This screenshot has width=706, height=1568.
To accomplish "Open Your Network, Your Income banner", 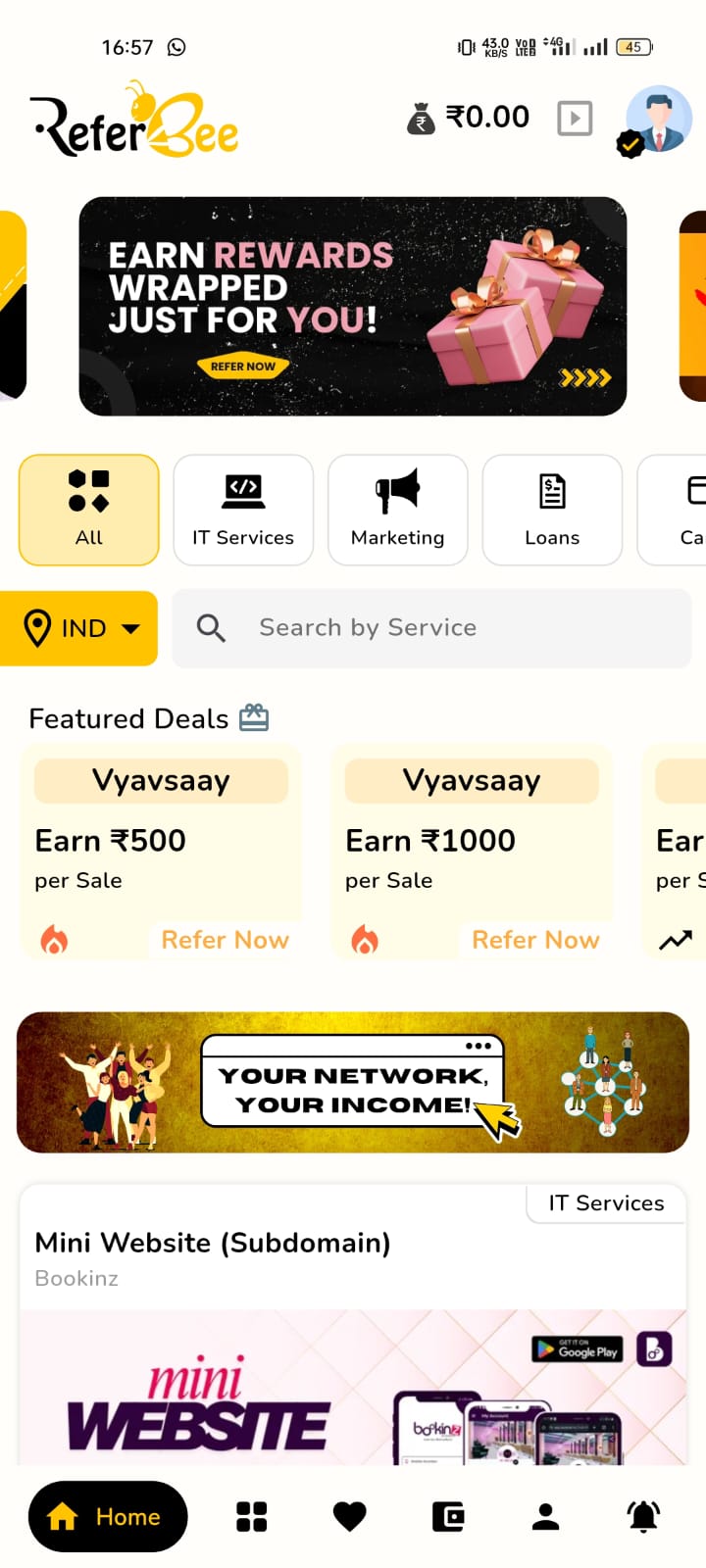I will tap(352, 1082).
